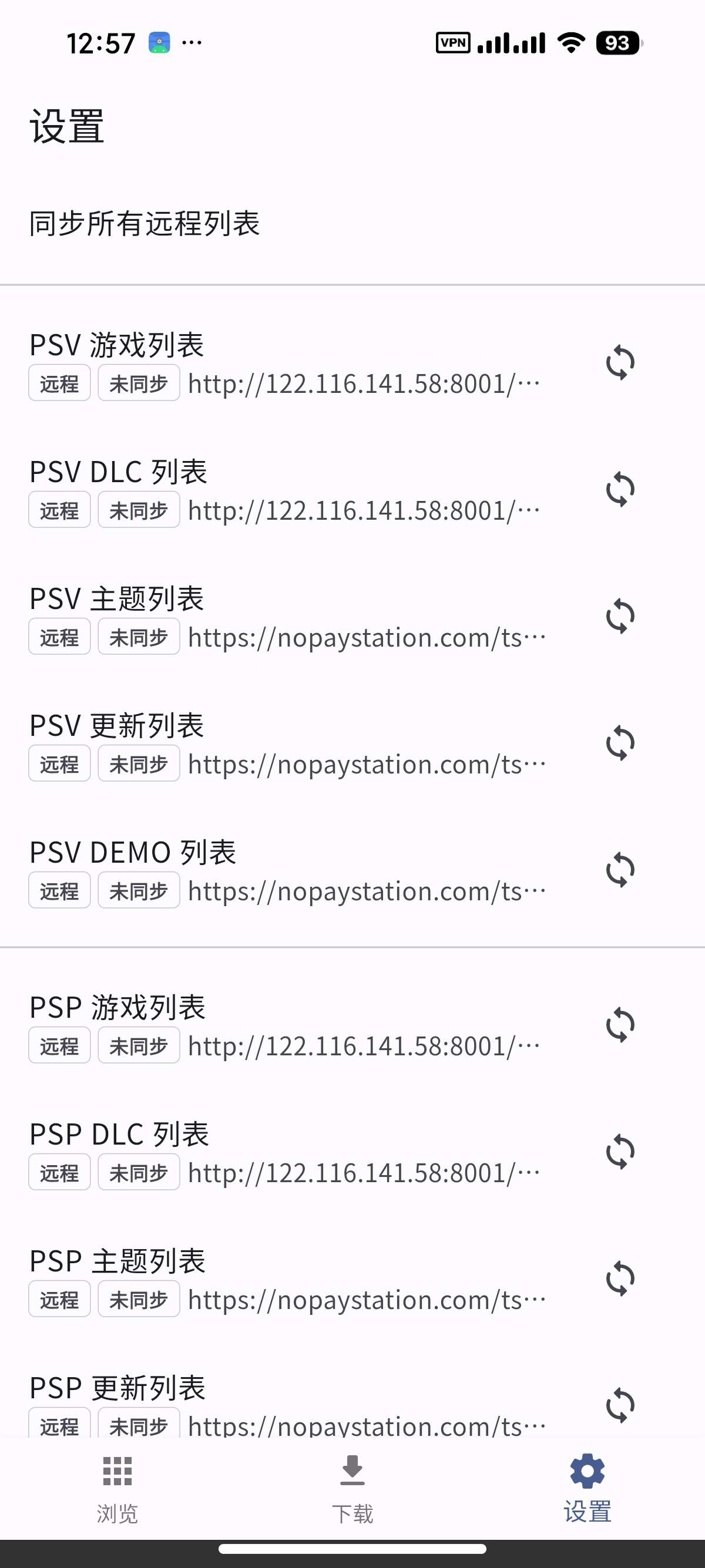Image resolution: width=705 pixels, height=1568 pixels.
Task: Refresh the PSV 主题列表 via its sync icon
Action: point(620,616)
